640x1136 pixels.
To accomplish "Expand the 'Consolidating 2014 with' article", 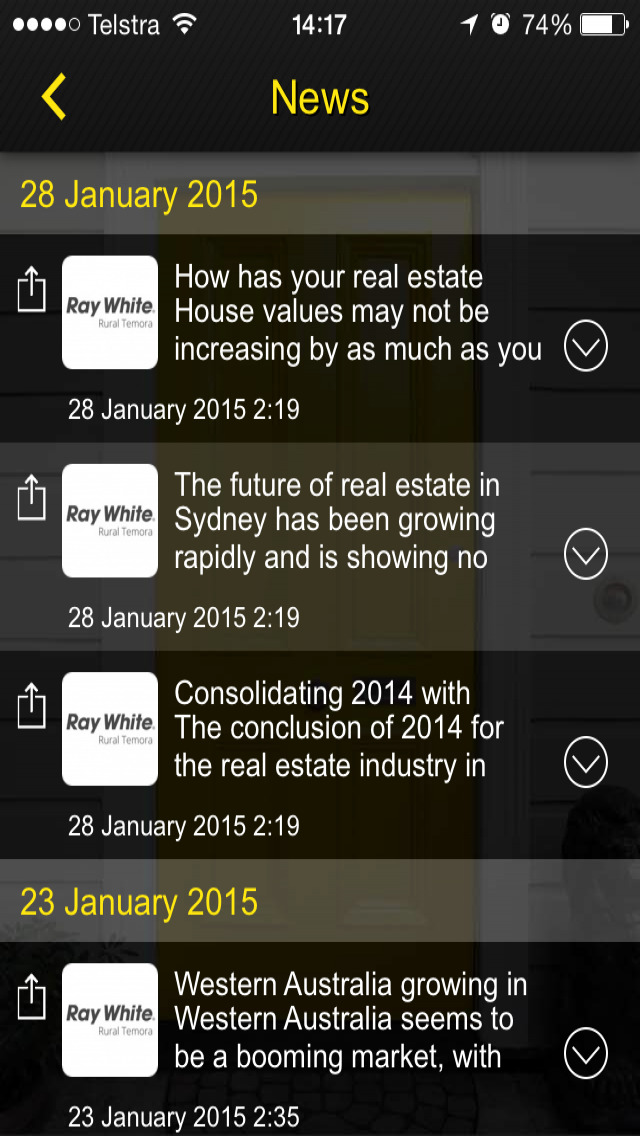I will coord(586,762).
